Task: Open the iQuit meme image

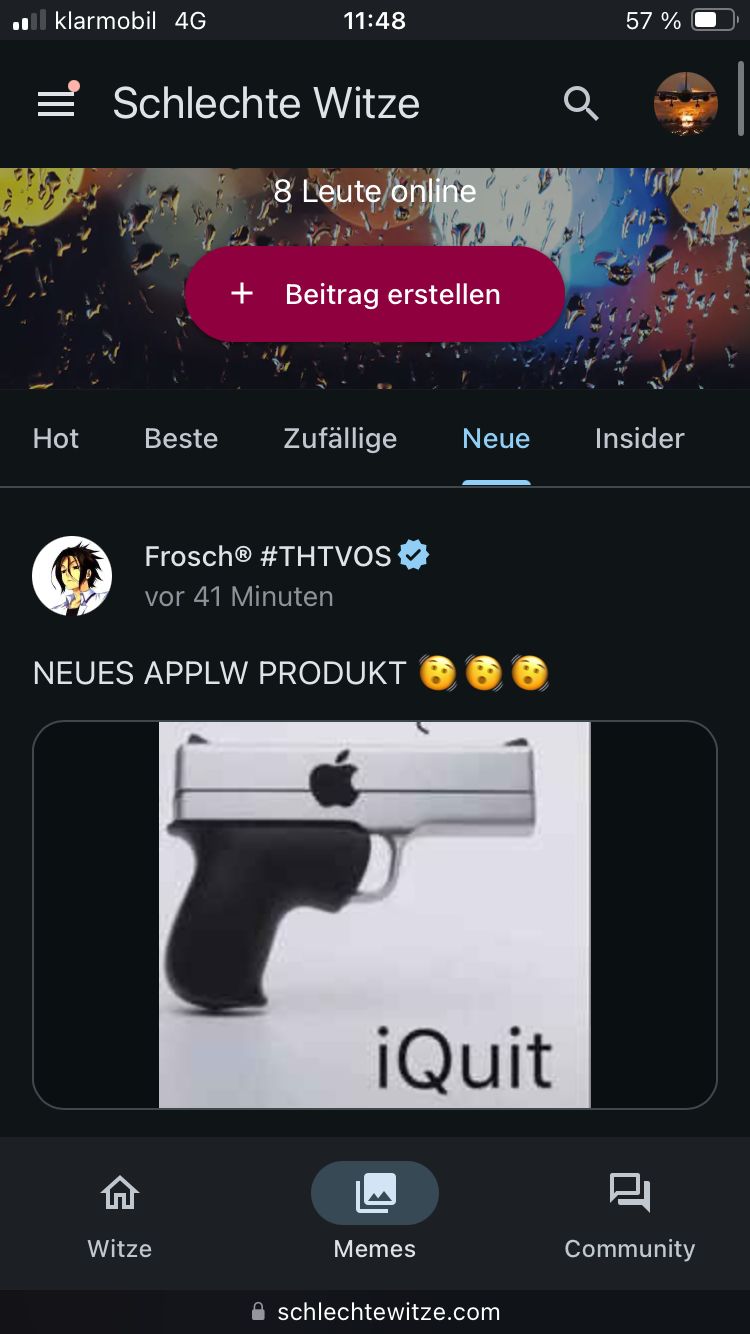Action: (375, 914)
